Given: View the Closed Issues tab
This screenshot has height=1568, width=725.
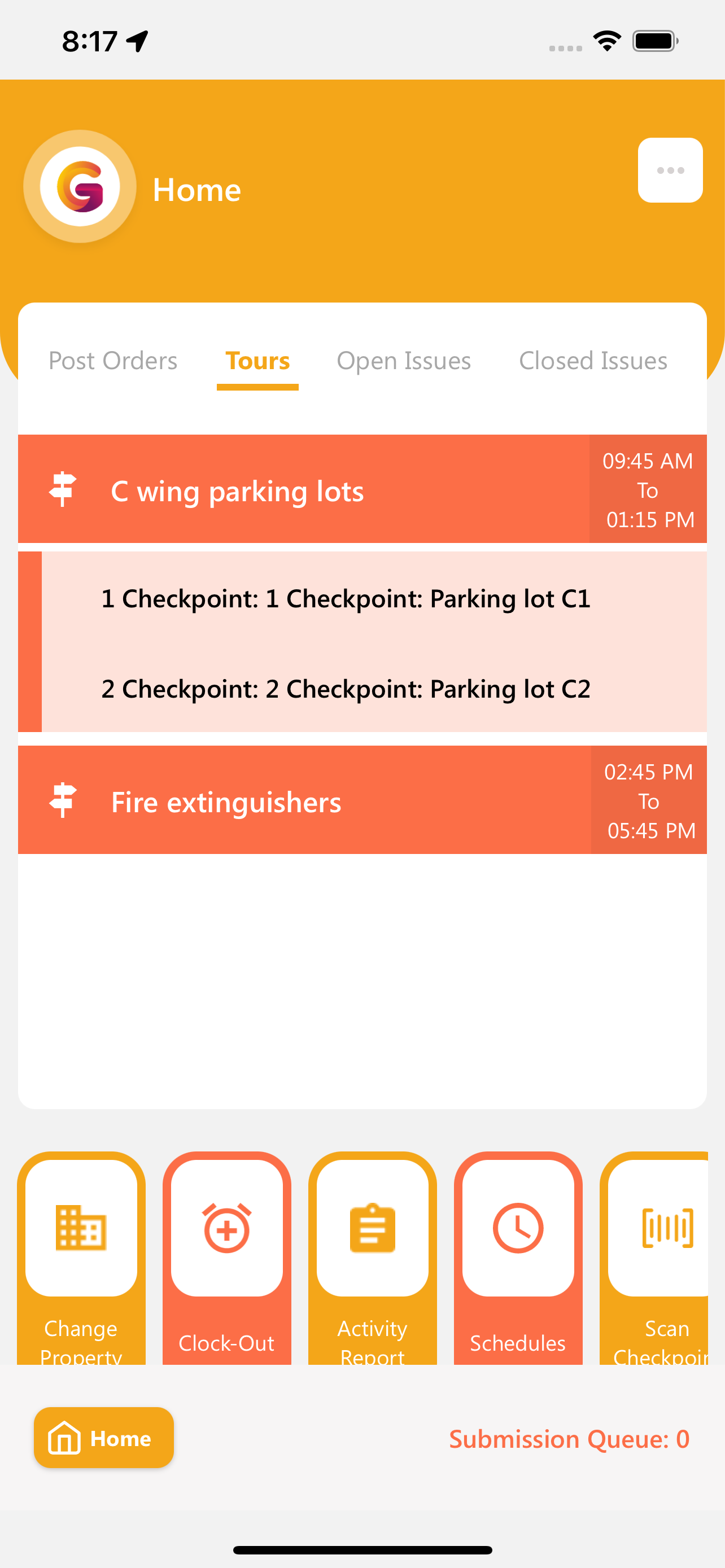Looking at the screenshot, I should click(593, 361).
